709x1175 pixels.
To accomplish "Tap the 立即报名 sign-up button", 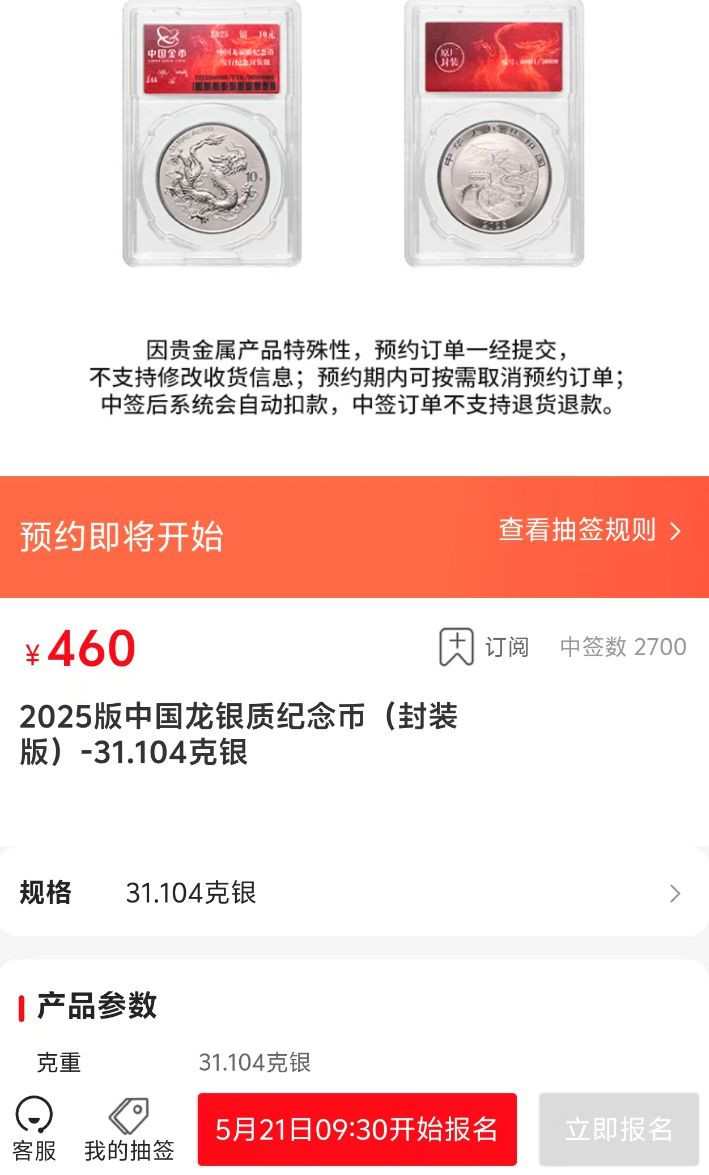I will click(618, 1129).
